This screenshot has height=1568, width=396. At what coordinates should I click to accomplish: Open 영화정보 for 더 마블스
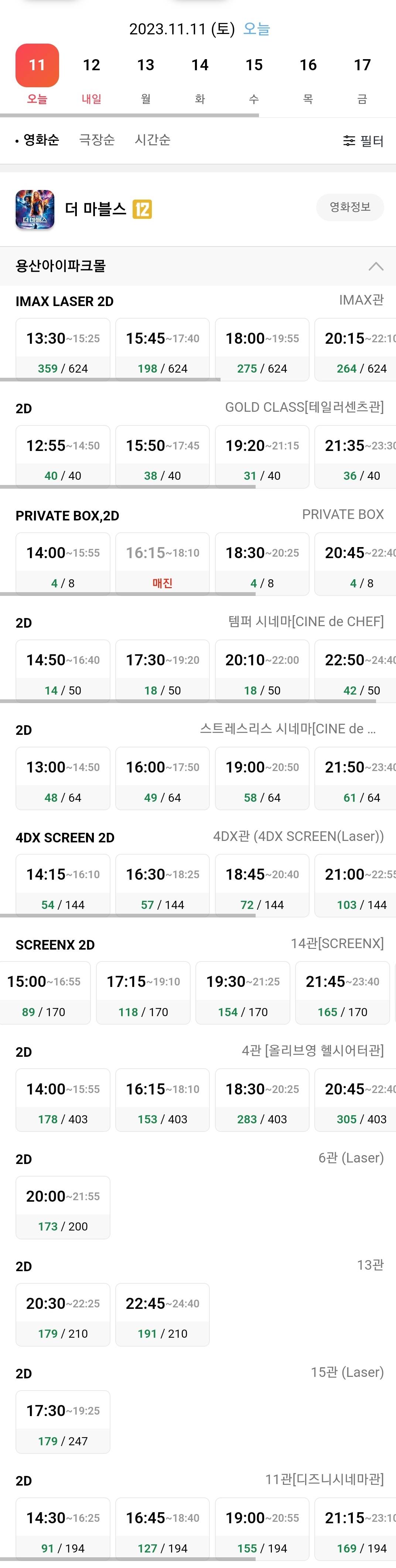coord(350,208)
